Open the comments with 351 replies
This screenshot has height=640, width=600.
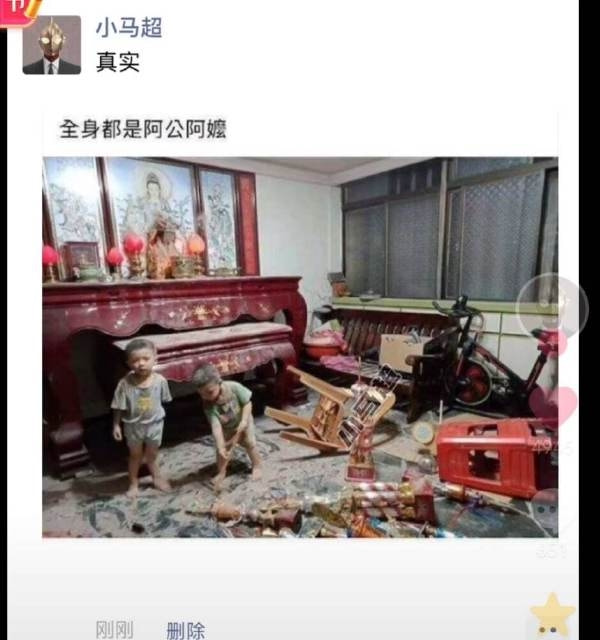point(551,510)
